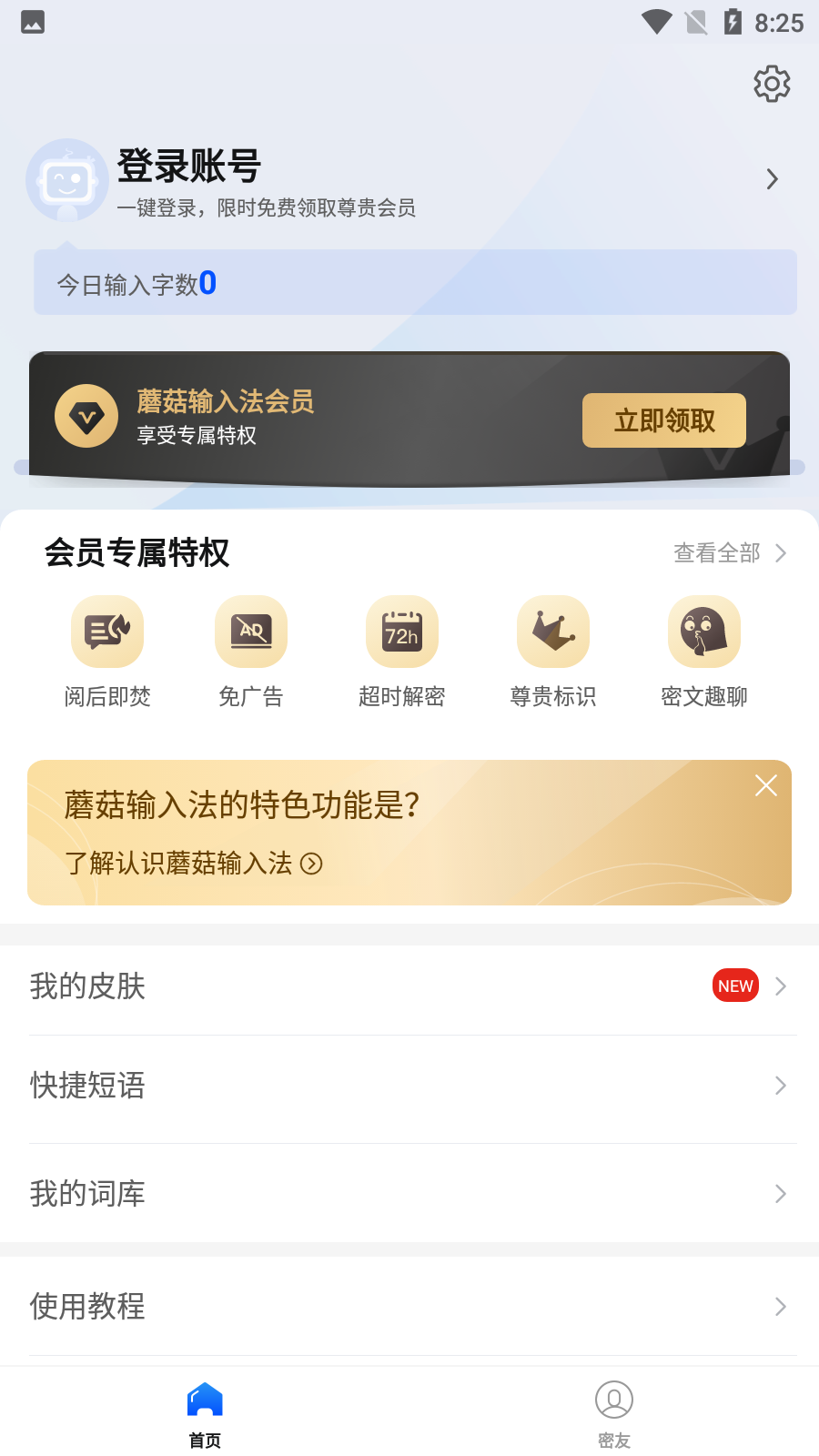Open 了解认识蘑菇输入法 link
Screen dimensions: 819x1456
click(x=193, y=864)
